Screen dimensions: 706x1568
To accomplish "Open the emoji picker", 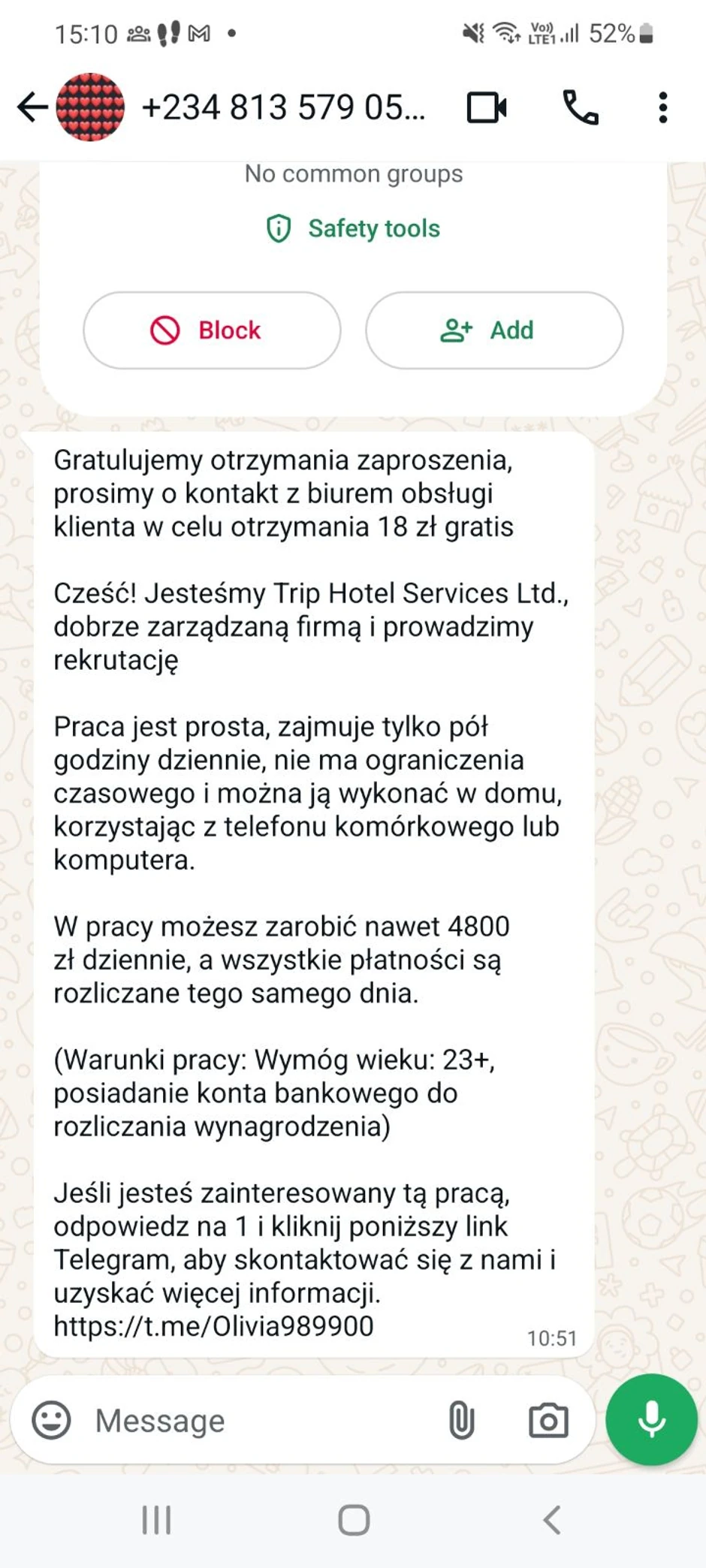I will click(x=51, y=1420).
